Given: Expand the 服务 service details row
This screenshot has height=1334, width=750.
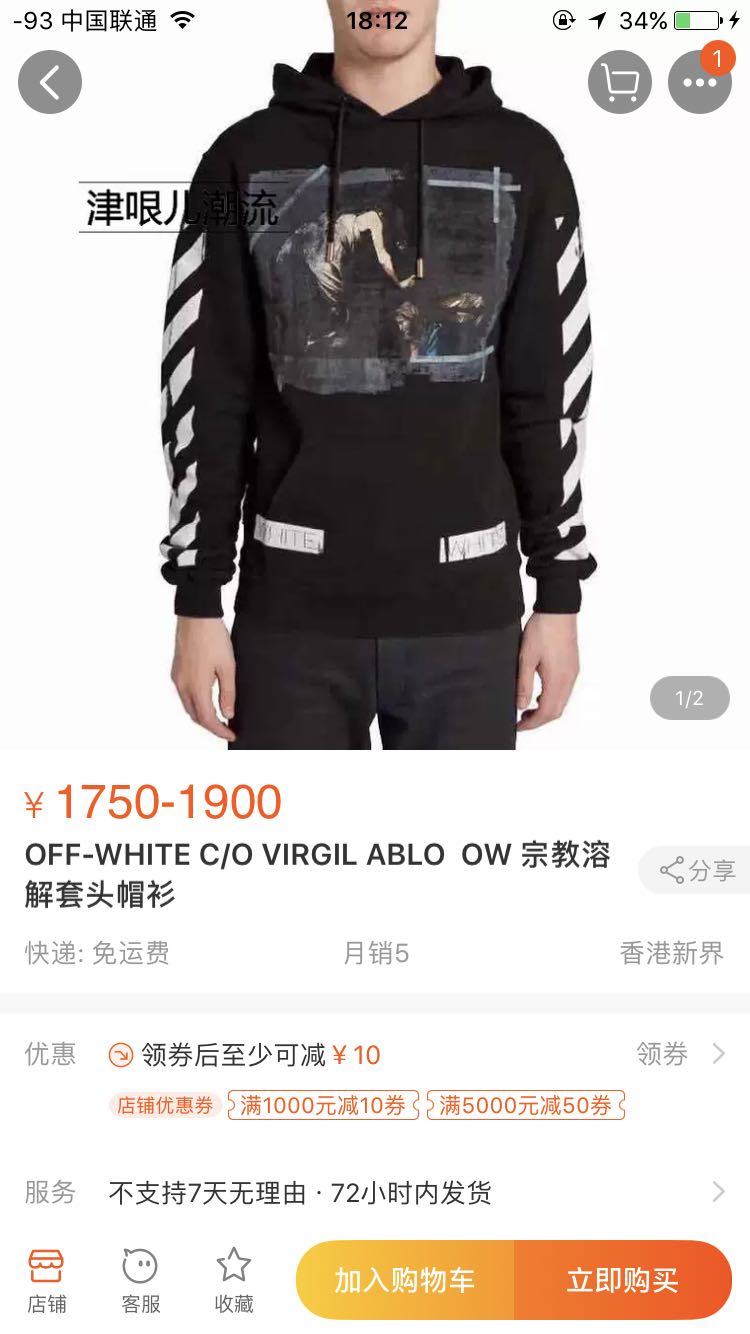Looking at the screenshot, I should (375, 1192).
